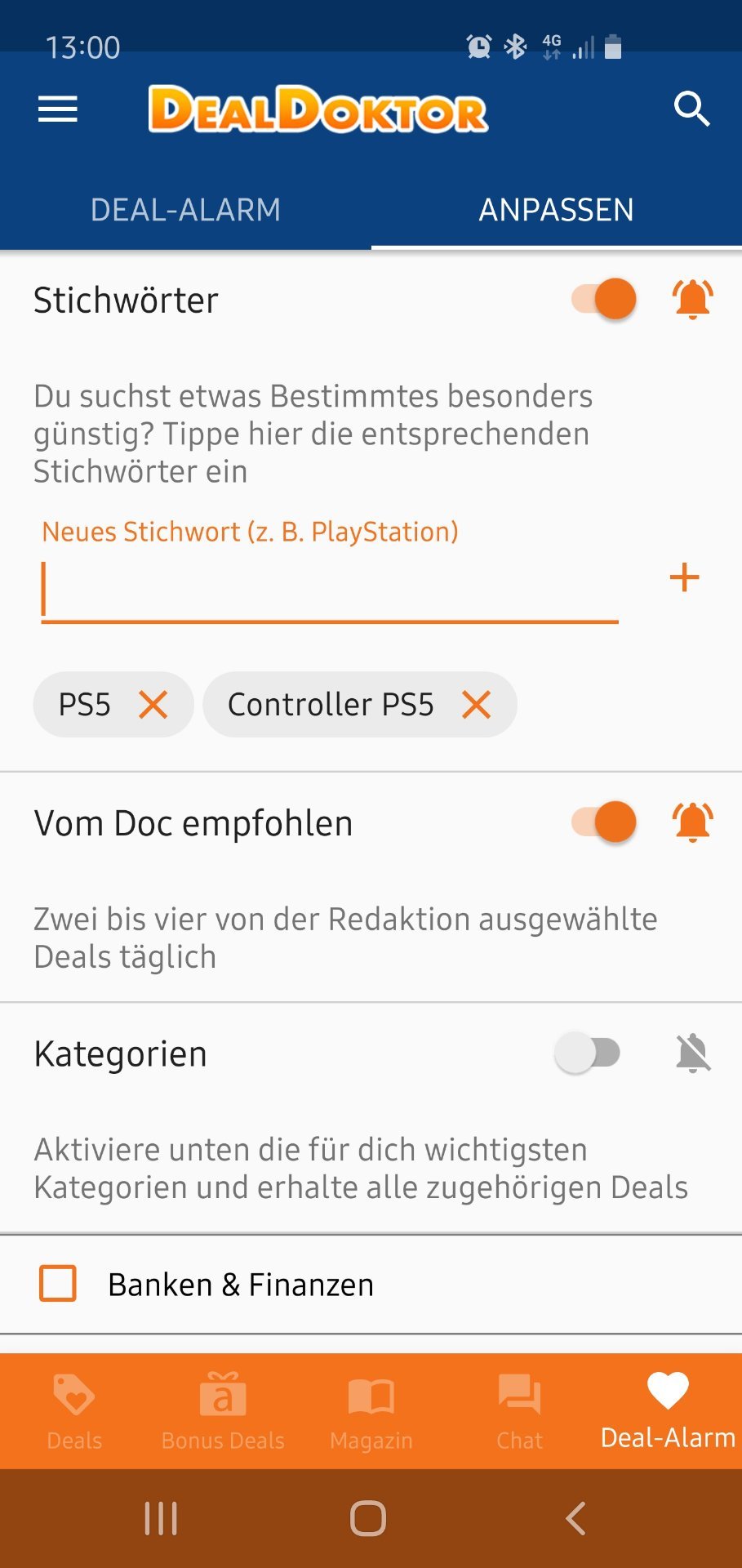Image resolution: width=742 pixels, height=1568 pixels.
Task: Go to the Deals bottom tab
Action: click(74, 1411)
